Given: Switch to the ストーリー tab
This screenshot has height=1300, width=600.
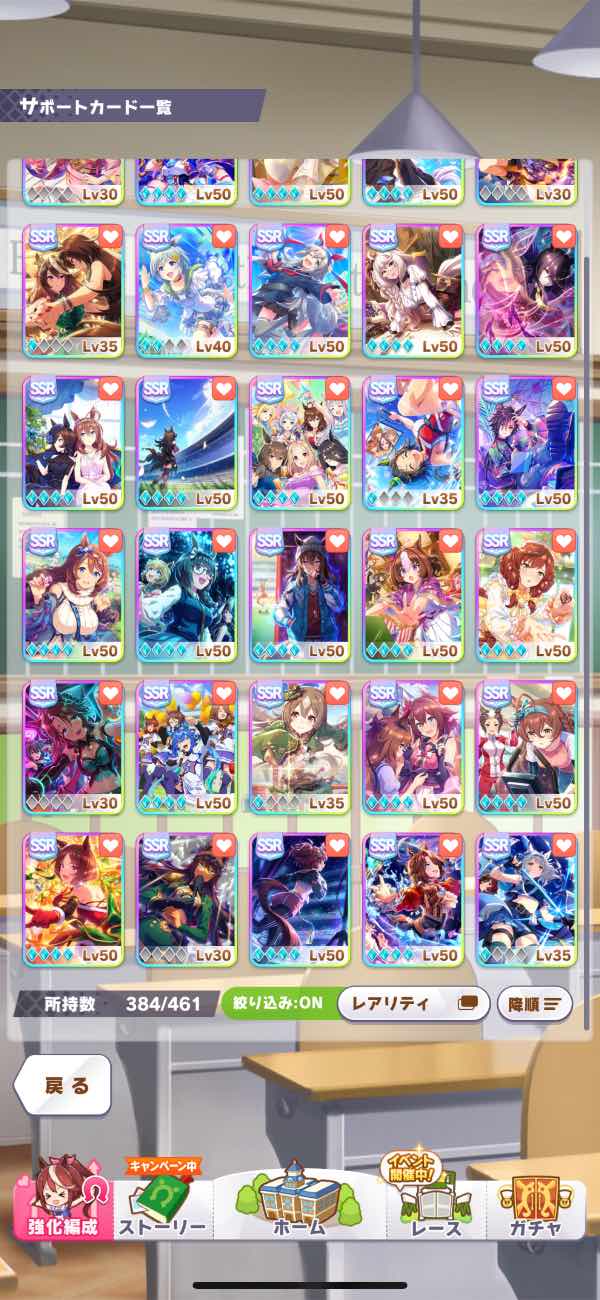Looking at the screenshot, I should [x=162, y=1200].
